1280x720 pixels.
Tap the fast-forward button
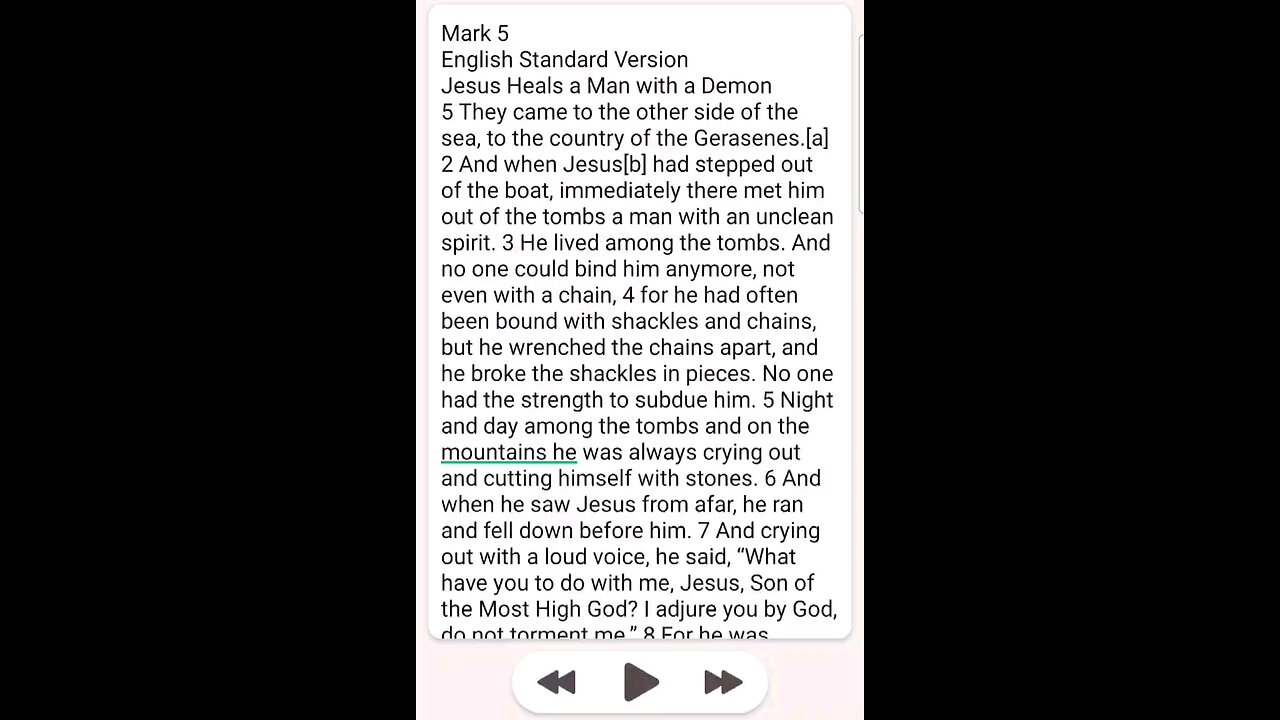[x=723, y=683]
